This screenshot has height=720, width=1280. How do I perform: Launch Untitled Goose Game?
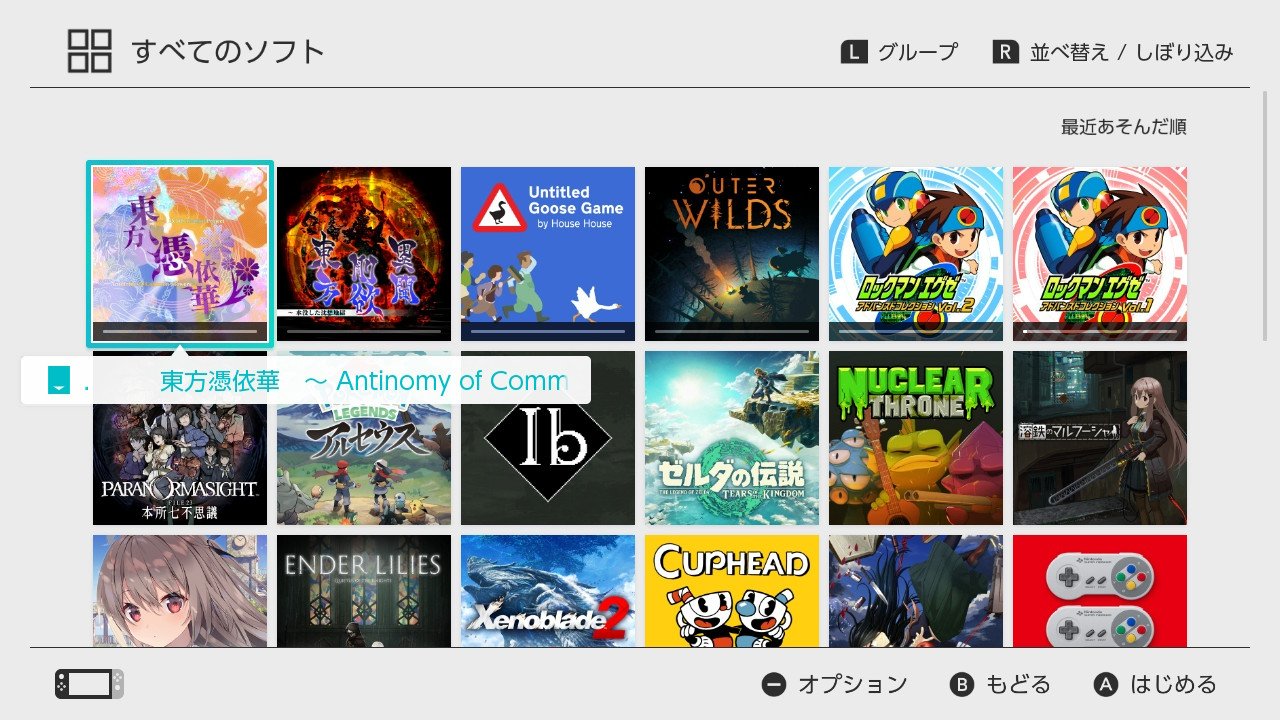[548, 253]
